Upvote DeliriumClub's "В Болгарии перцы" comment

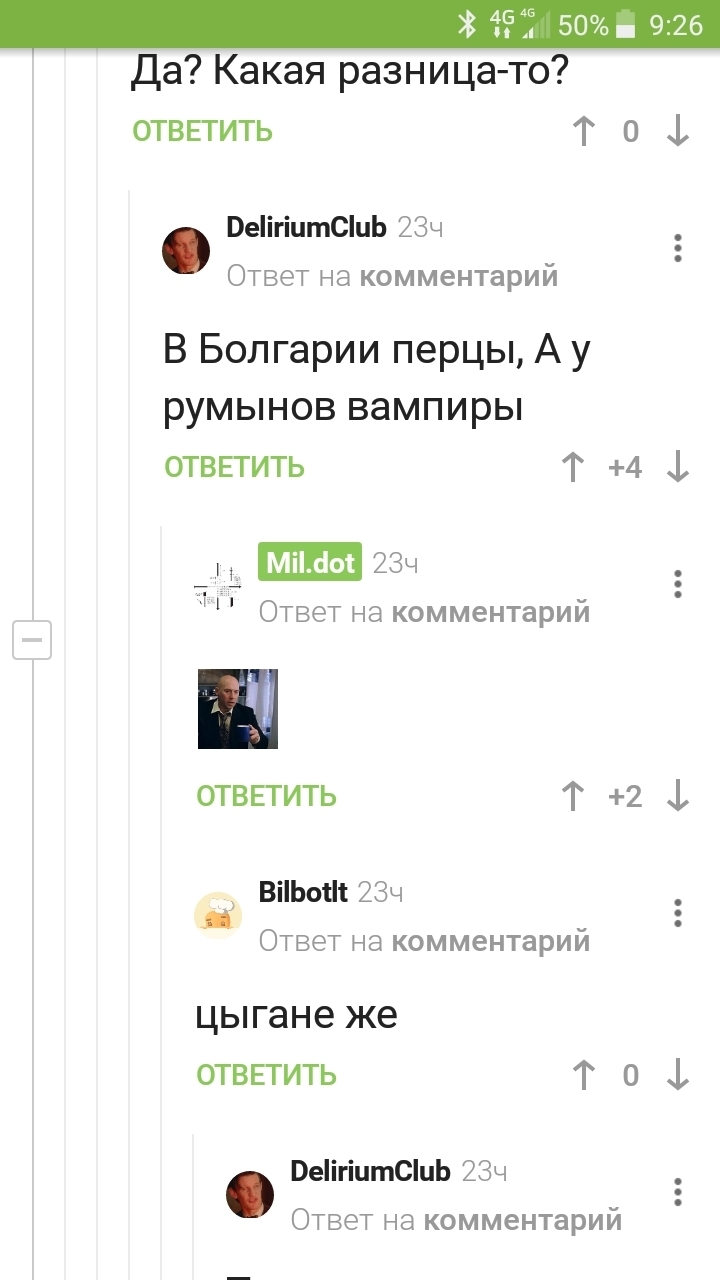573,467
